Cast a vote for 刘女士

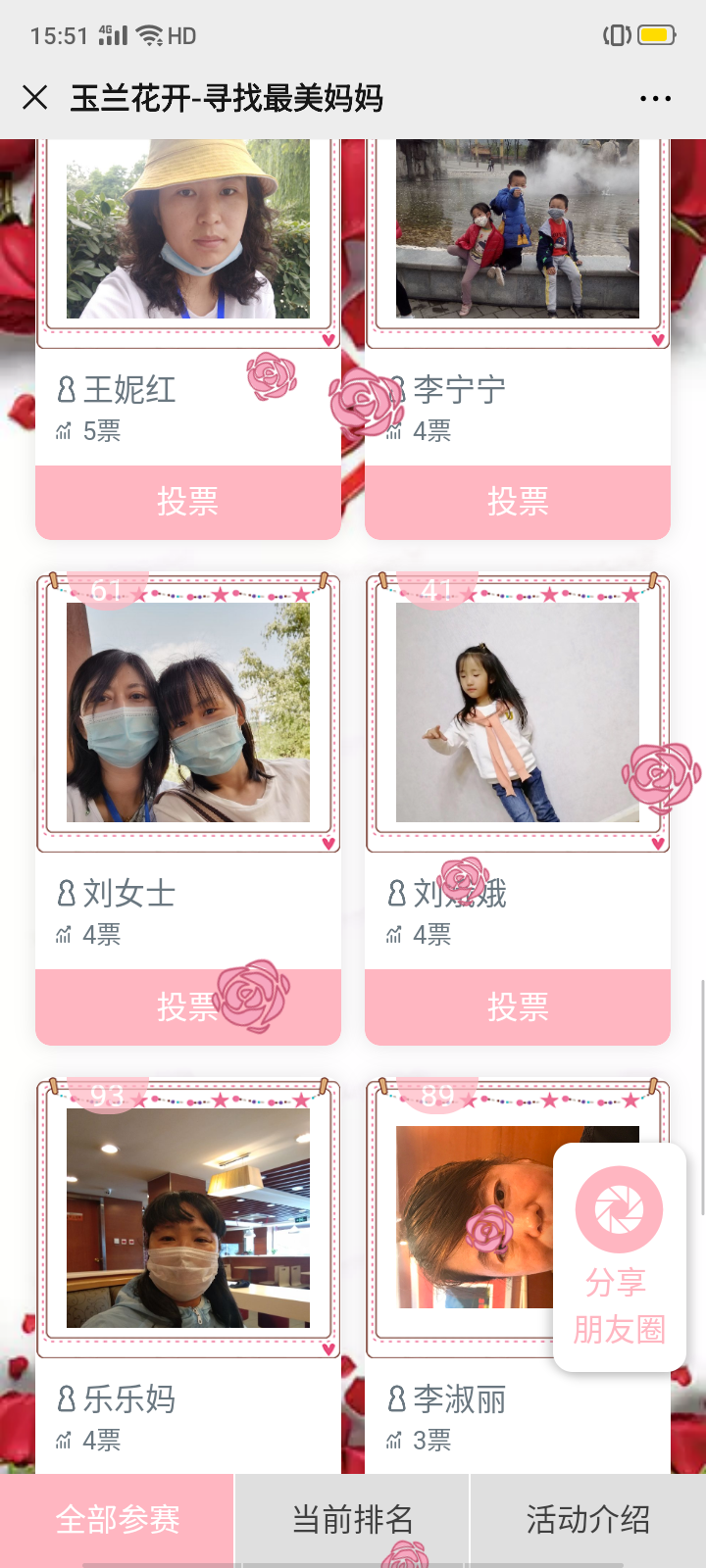[188, 1006]
